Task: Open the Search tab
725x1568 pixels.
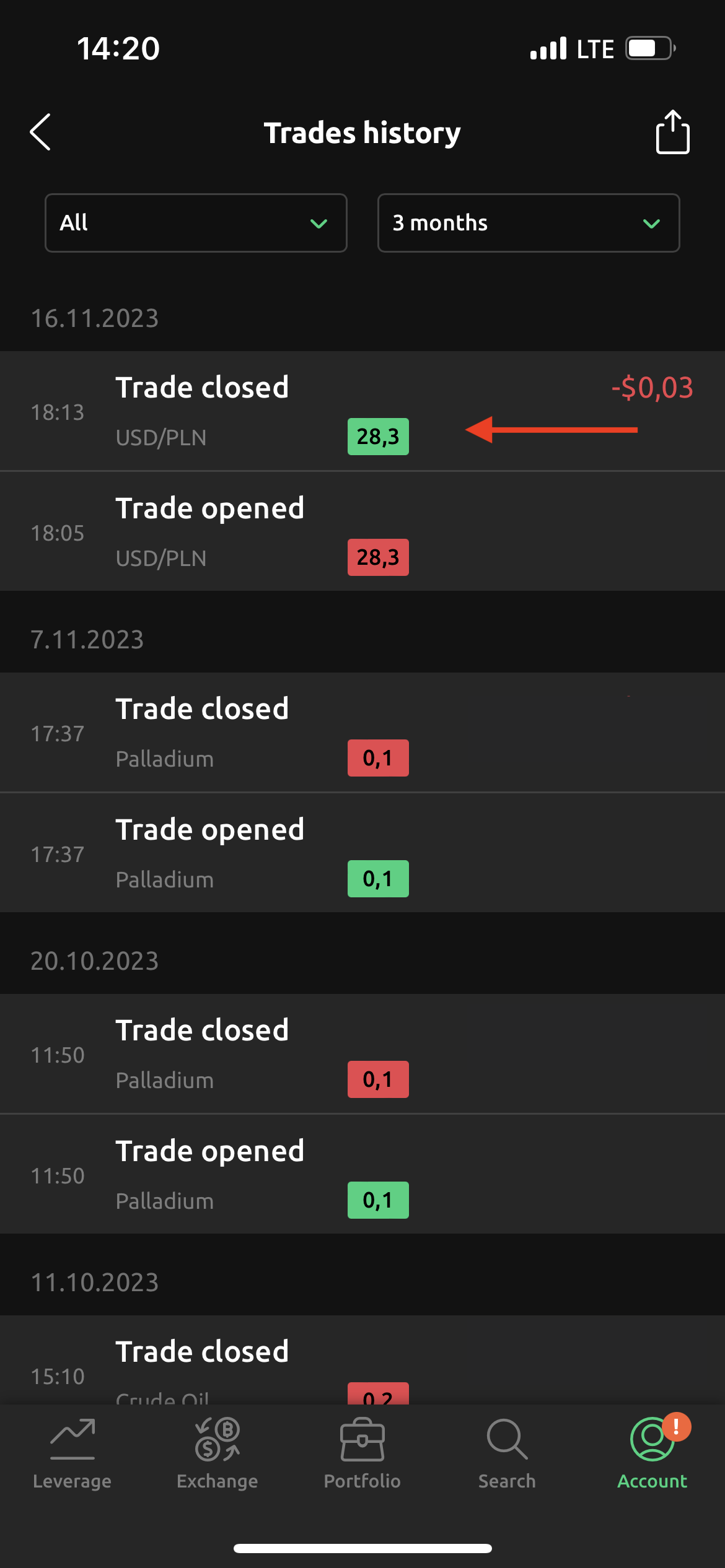Action: pos(507,1453)
